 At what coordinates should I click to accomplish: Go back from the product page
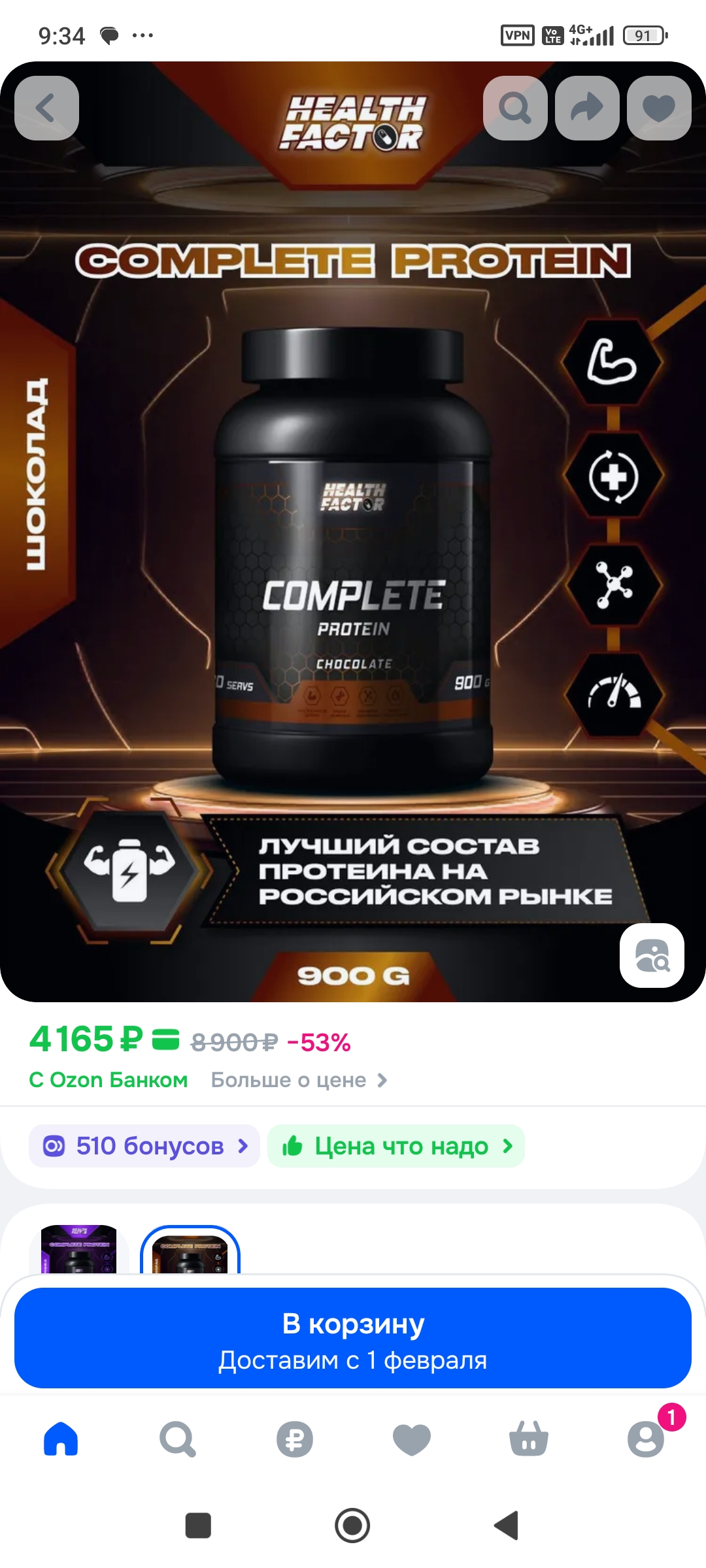pyautogui.click(x=46, y=108)
